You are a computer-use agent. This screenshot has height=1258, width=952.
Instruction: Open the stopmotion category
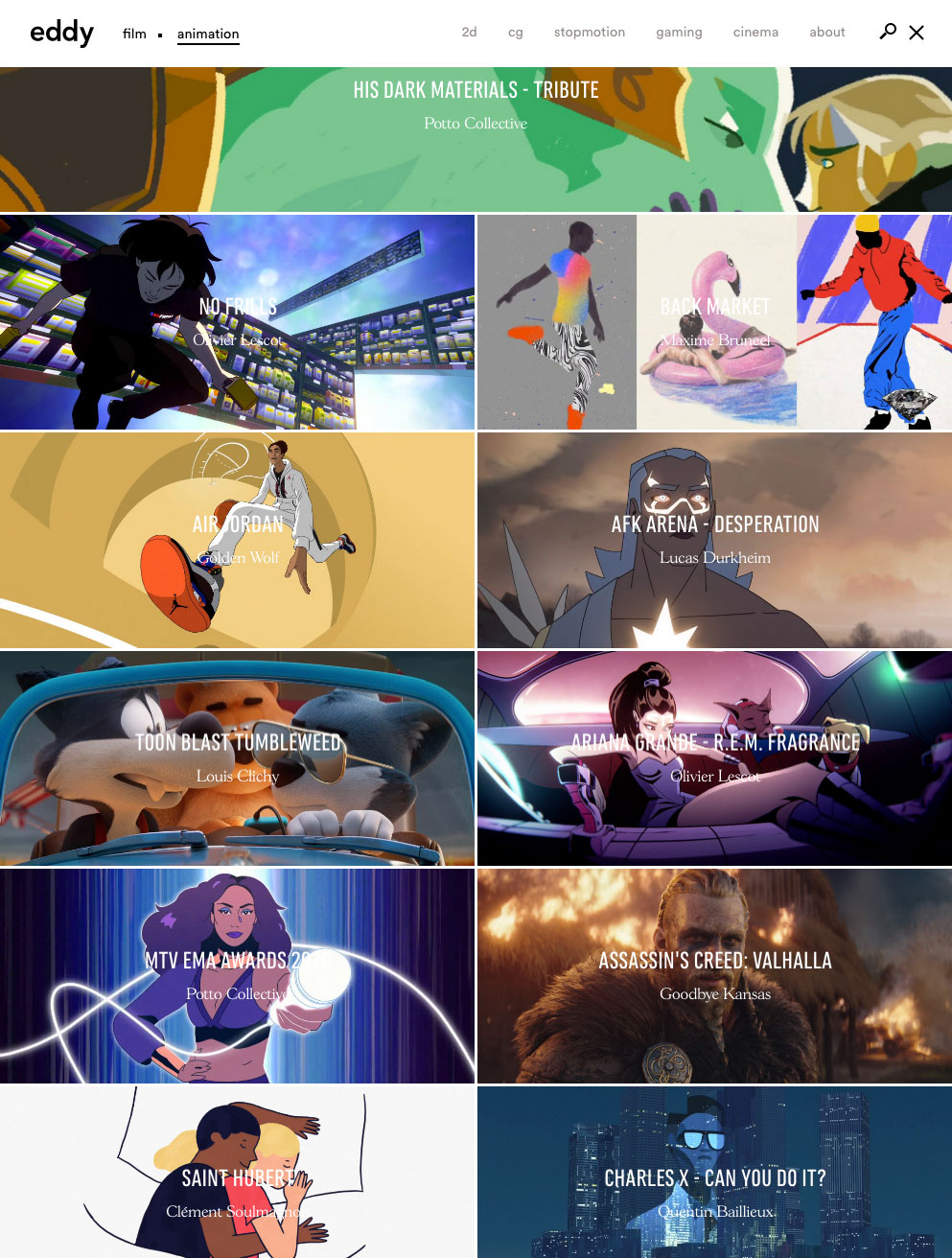pos(590,32)
